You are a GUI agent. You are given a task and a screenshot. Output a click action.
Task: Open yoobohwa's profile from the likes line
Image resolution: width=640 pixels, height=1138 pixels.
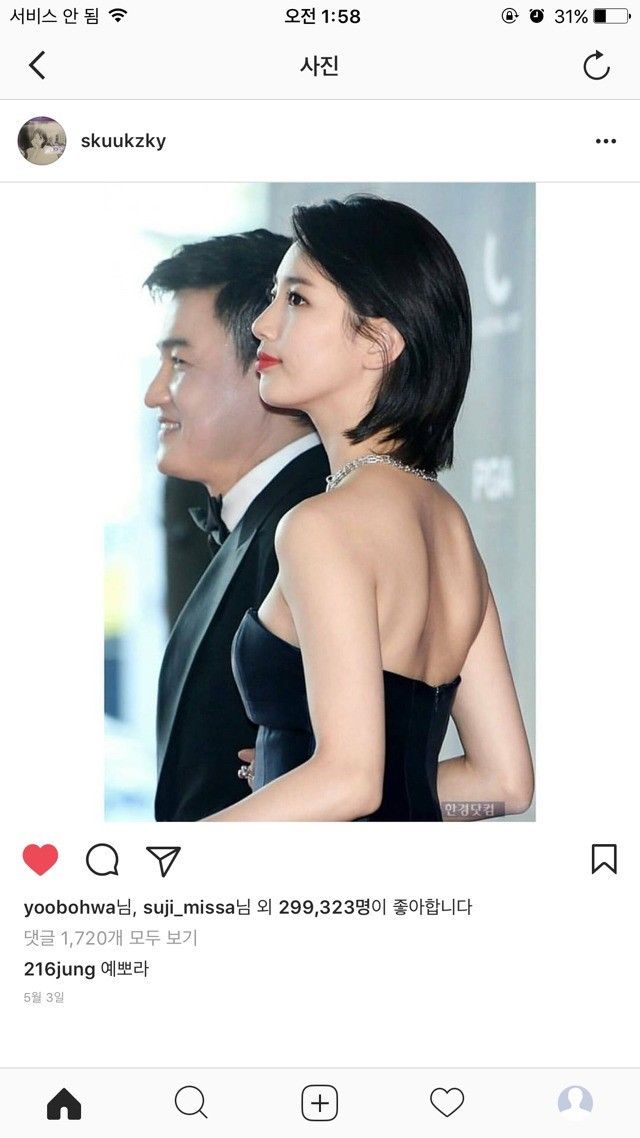coord(70,907)
